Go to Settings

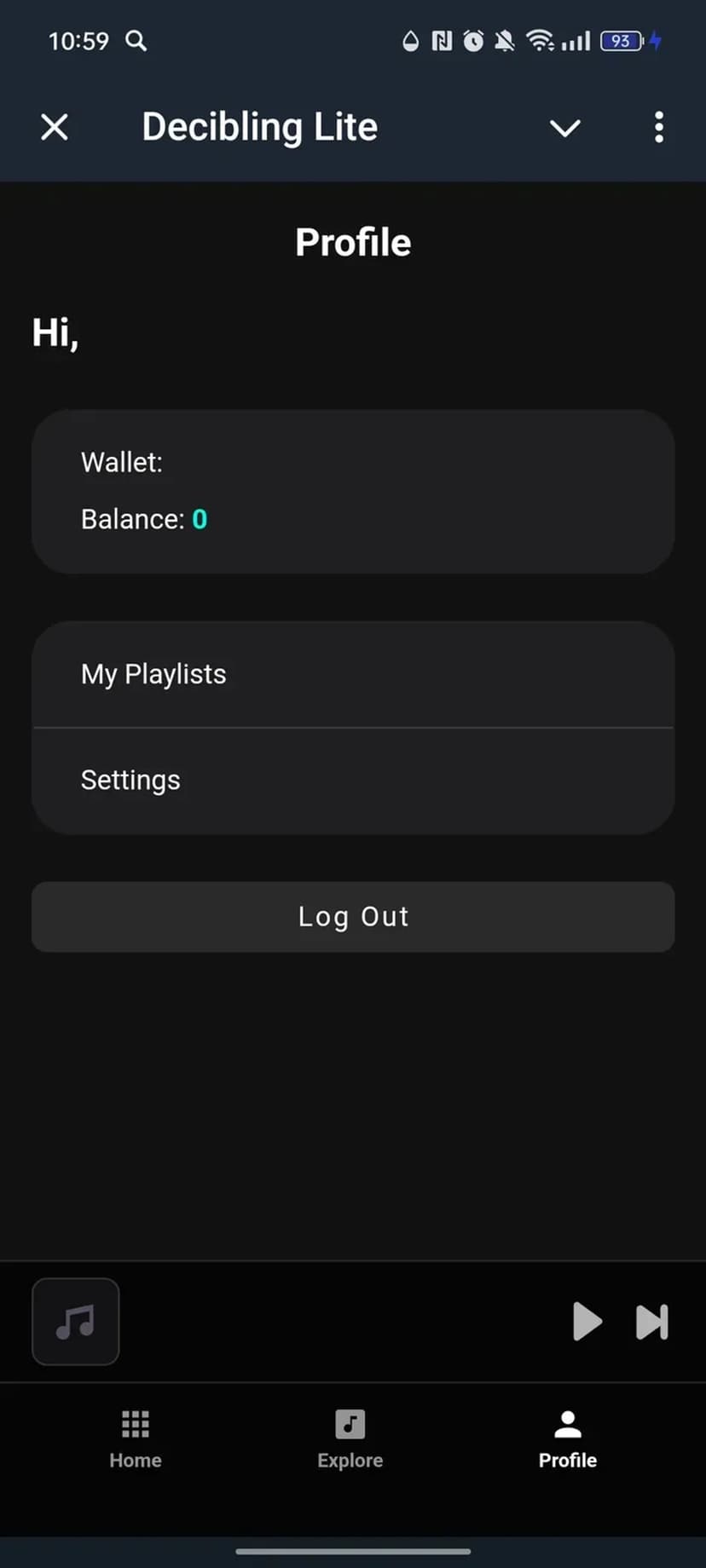point(353,780)
